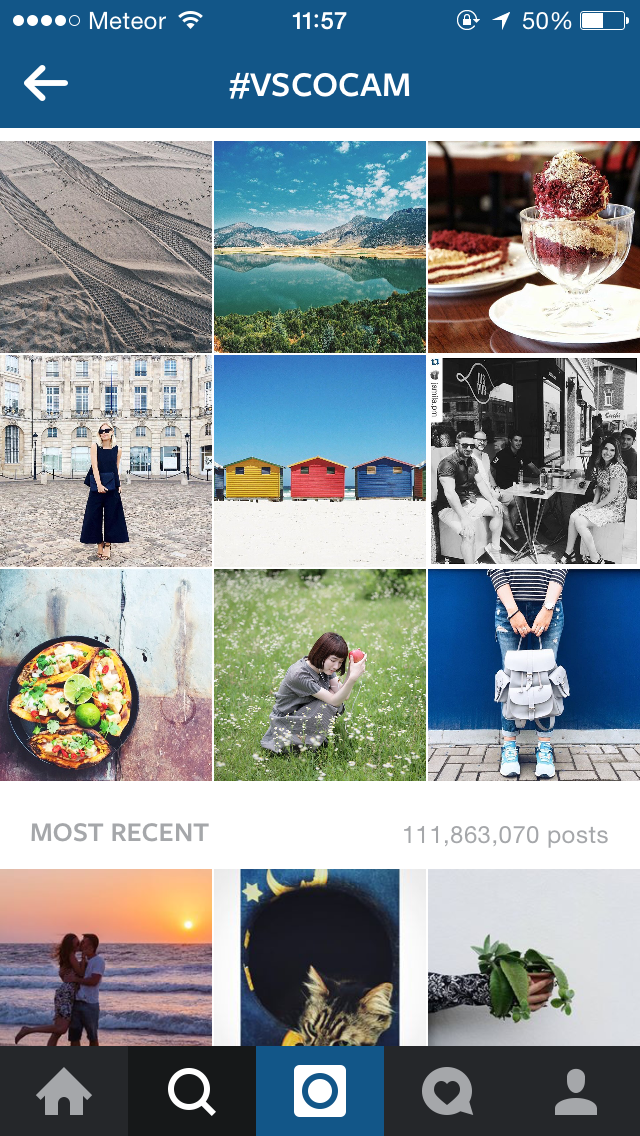Go to the Profile tab
This screenshot has height=1136, width=640.
(576, 1091)
